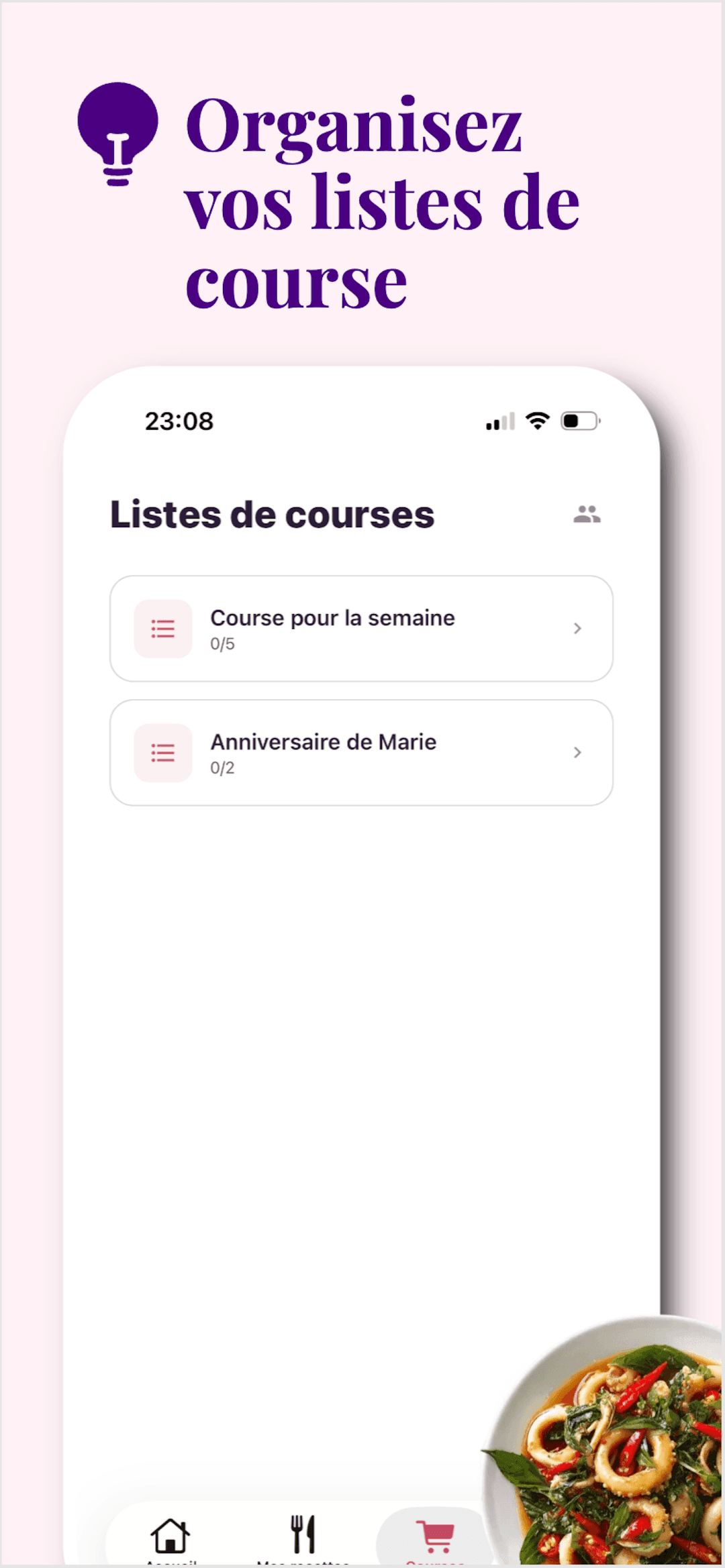Open the Course pour la semaine list
The image size is (725, 1568).
pyautogui.click(x=360, y=629)
